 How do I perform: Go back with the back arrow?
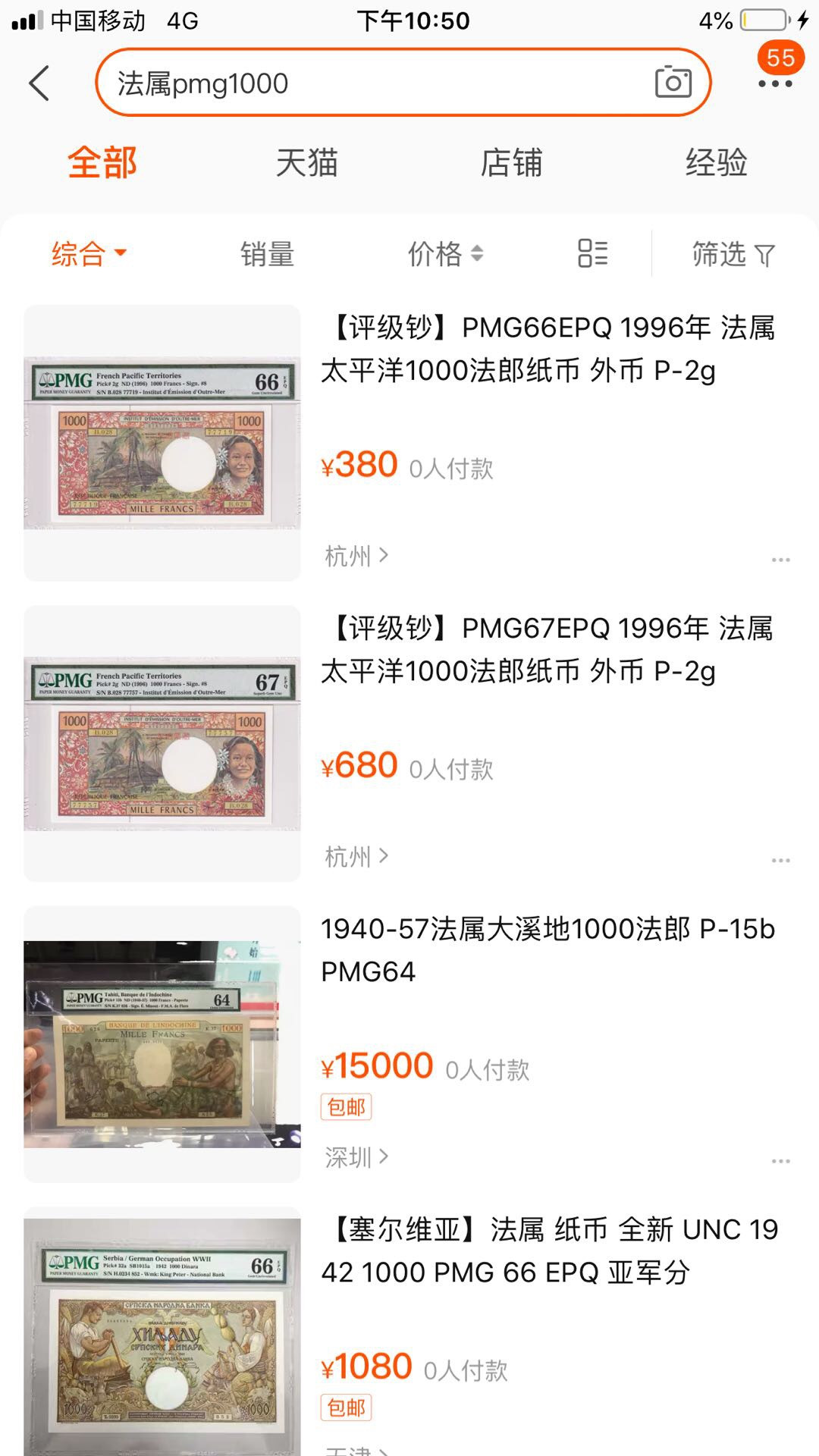[x=39, y=83]
